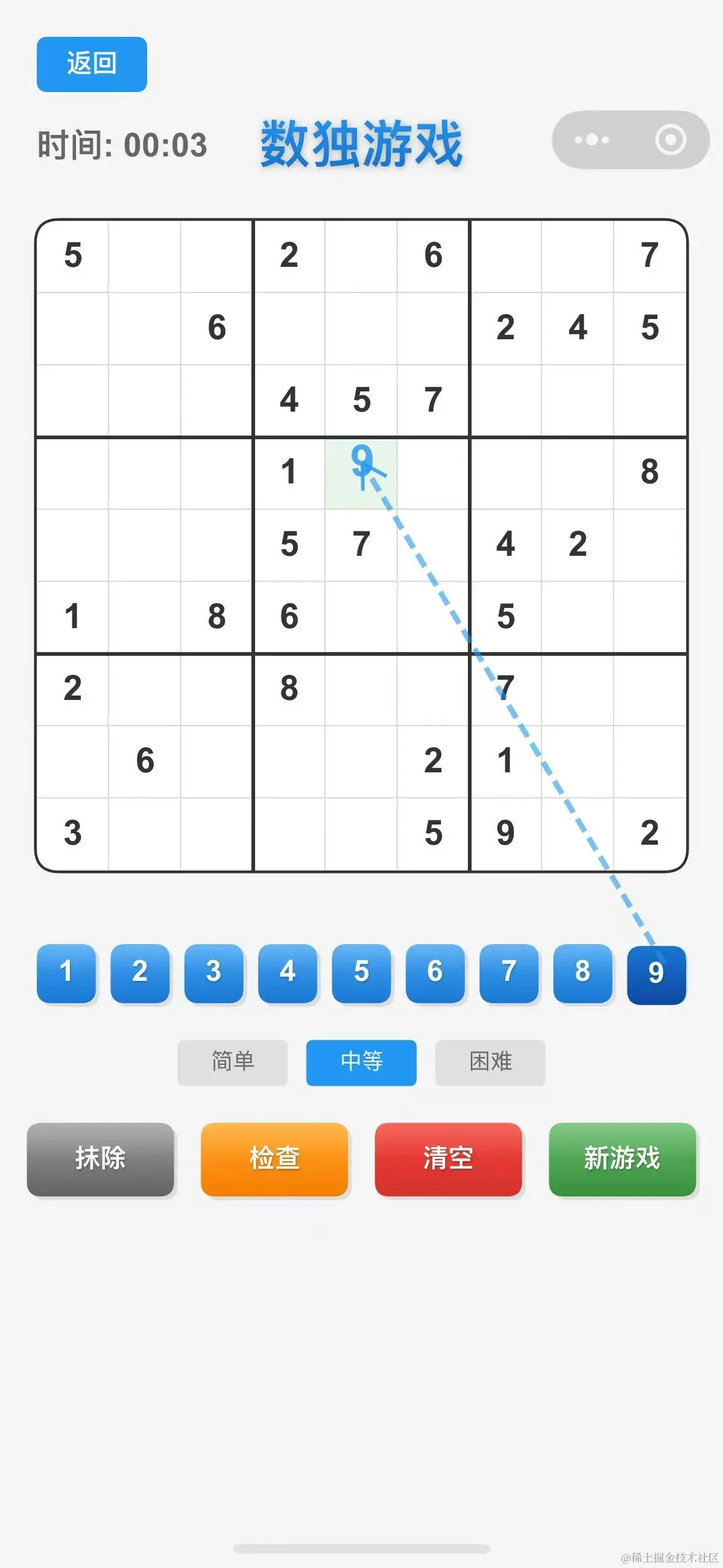Image resolution: width=723 pixels, height=1568 pixels.
Task: Pick number 7 on the number pad
Action: tap(509, 972)
